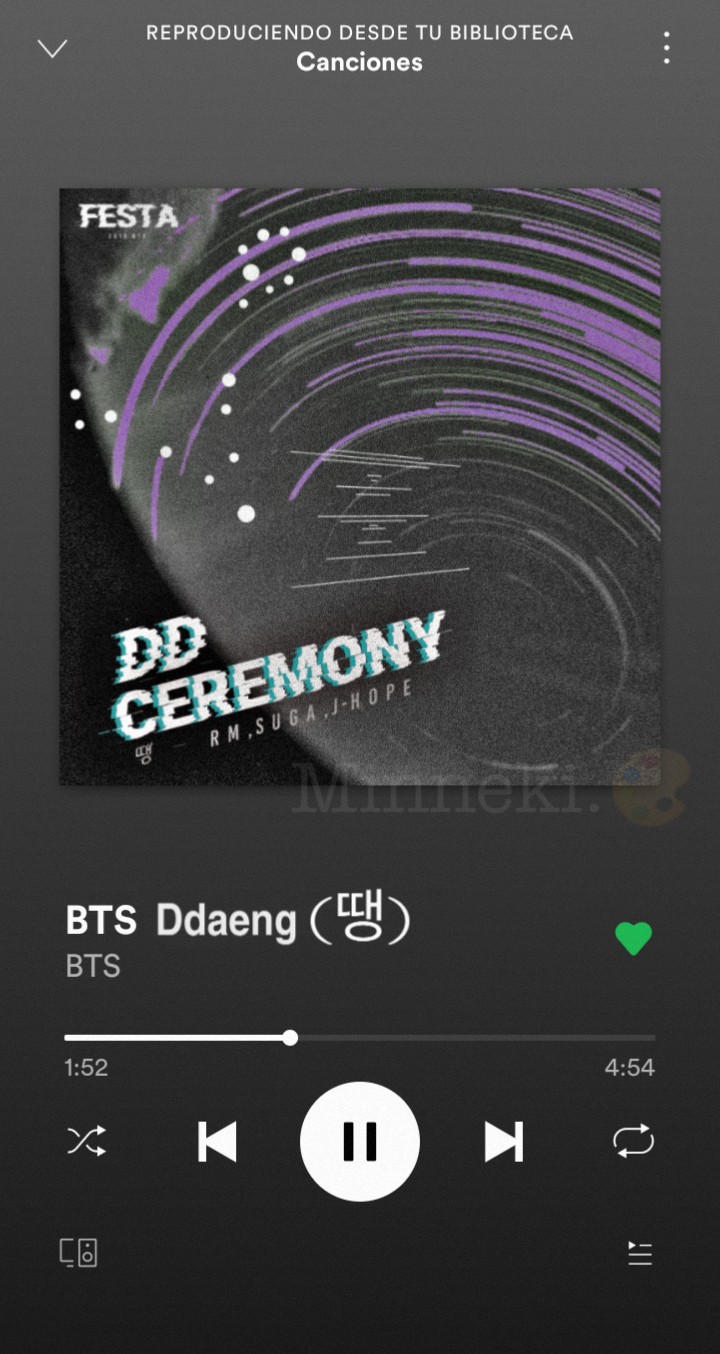Viewport: 720px width, 1354px height.
Task: Open the Connect to a device icon
Action: click(x=79, y=1253)
